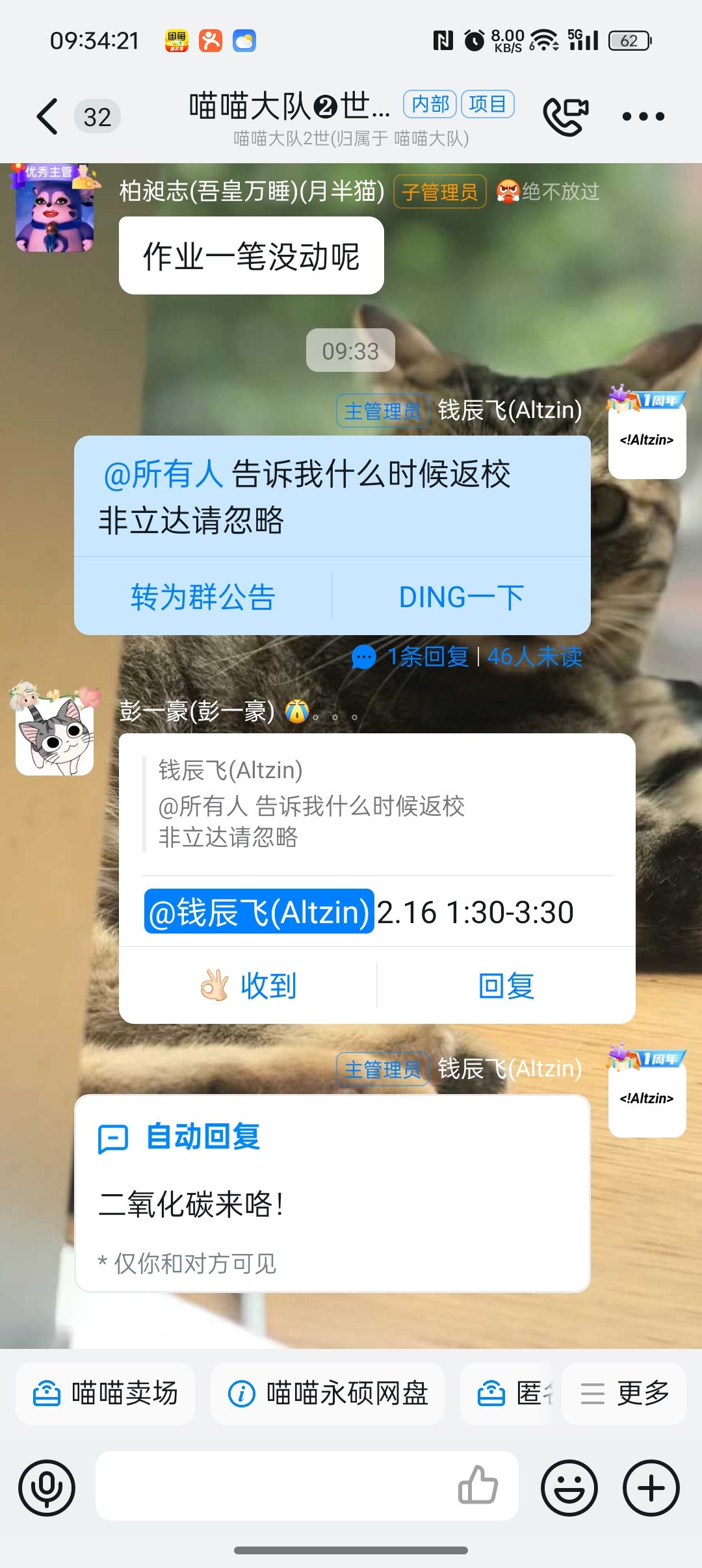Switch to voice input microphone
Screen dimensions: 702x1568
(47, 1487)
